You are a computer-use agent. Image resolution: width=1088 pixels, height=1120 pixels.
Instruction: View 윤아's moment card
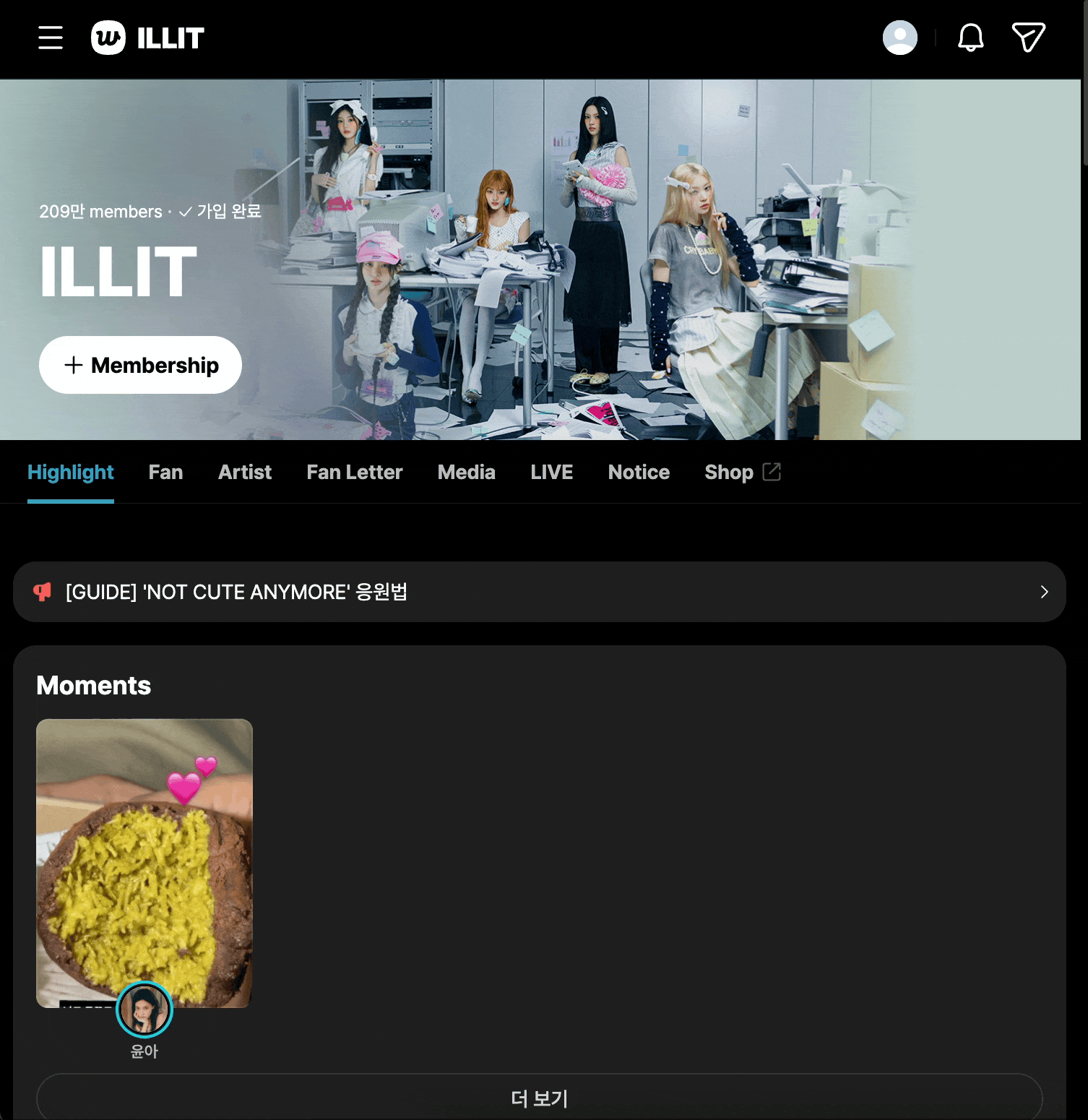coord(144,863)
